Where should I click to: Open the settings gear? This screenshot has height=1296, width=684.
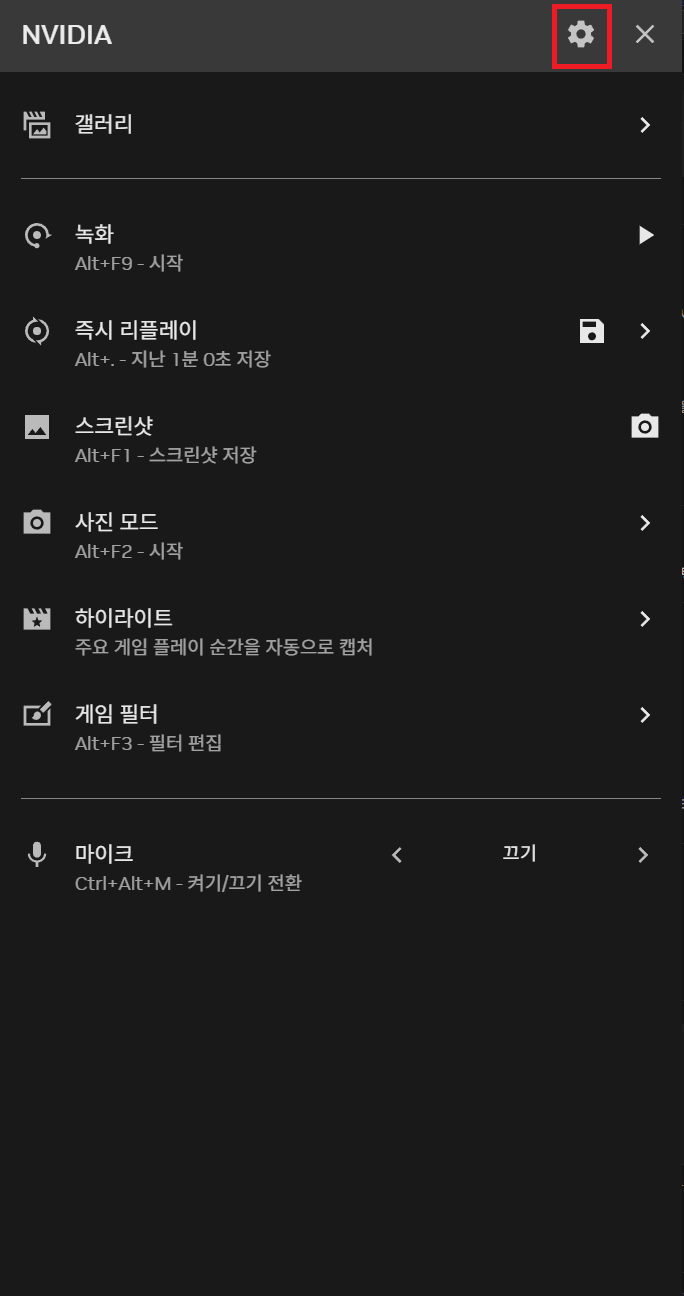(581, 35)
